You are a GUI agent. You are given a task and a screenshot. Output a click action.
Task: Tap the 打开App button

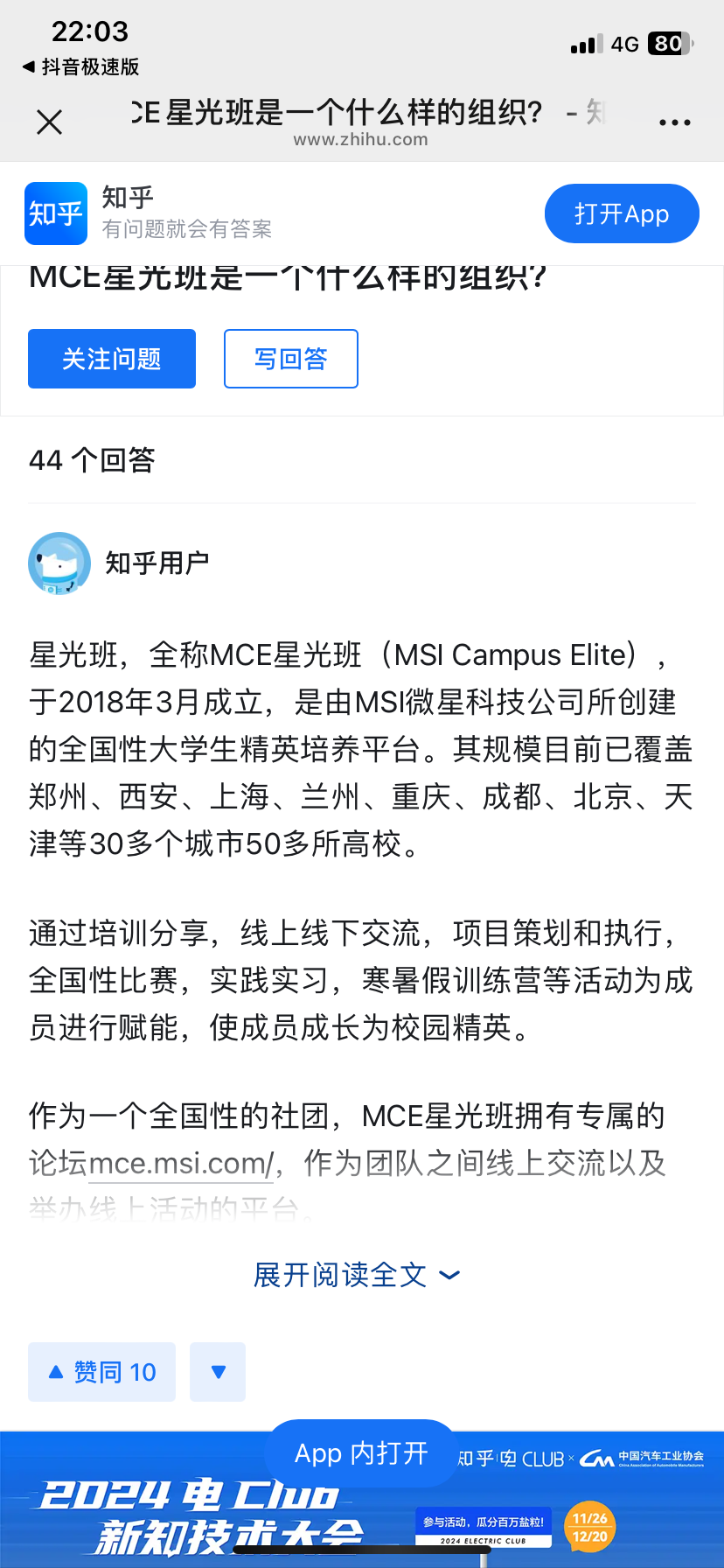pos(621,213)
